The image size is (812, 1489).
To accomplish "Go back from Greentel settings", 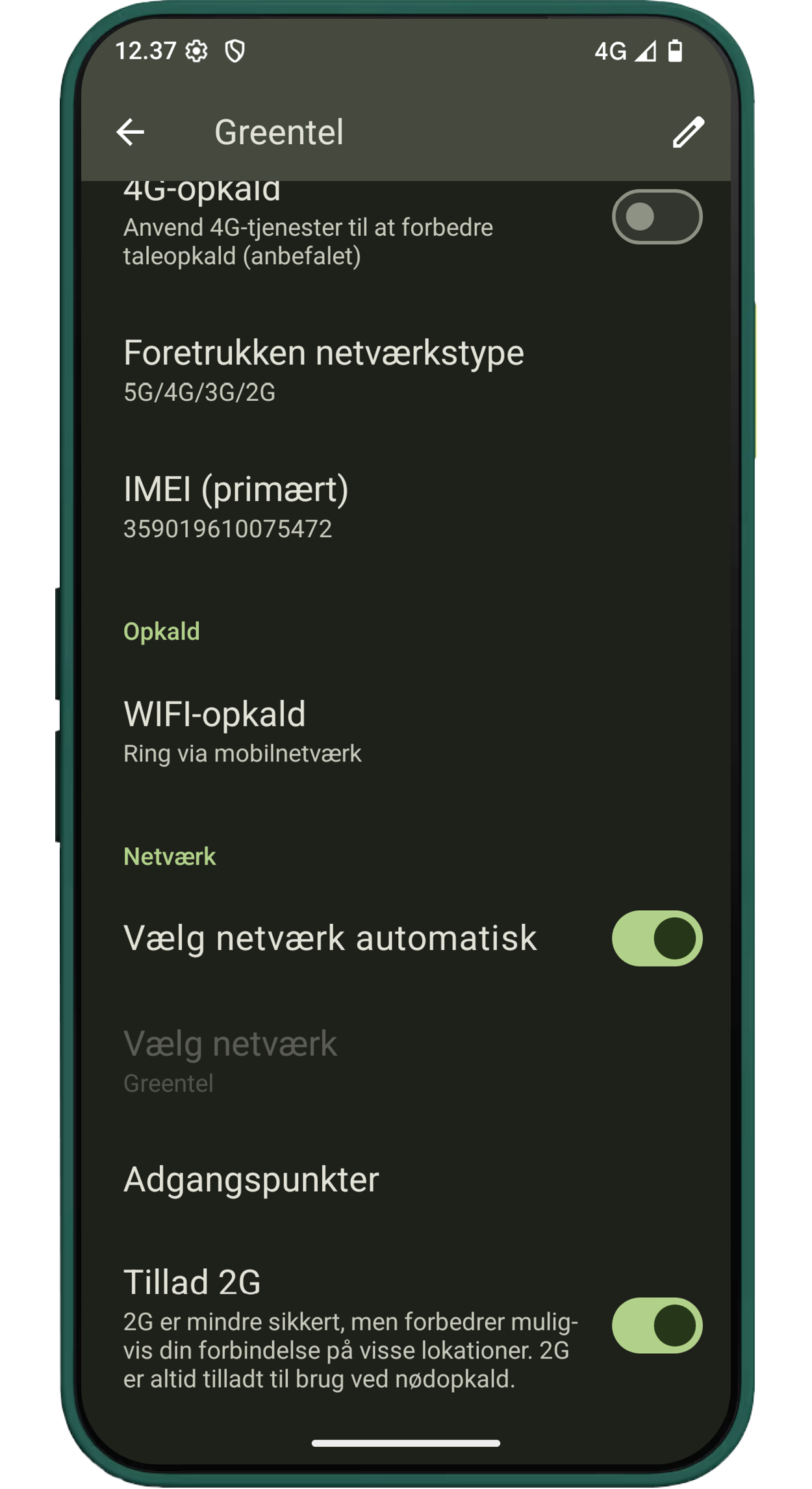I will point(130,133).
